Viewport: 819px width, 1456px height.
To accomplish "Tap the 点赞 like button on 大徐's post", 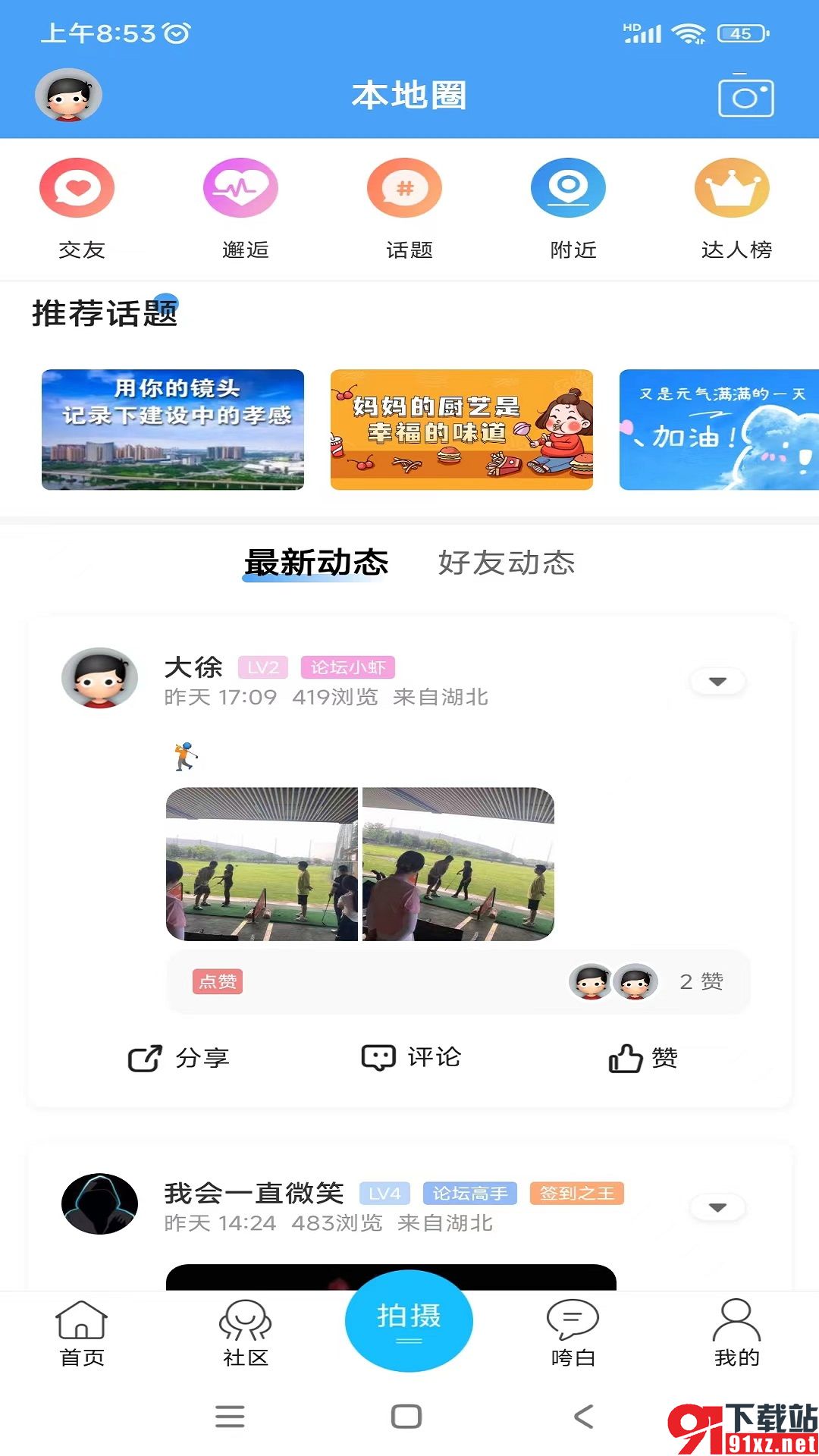I will 217,981.
